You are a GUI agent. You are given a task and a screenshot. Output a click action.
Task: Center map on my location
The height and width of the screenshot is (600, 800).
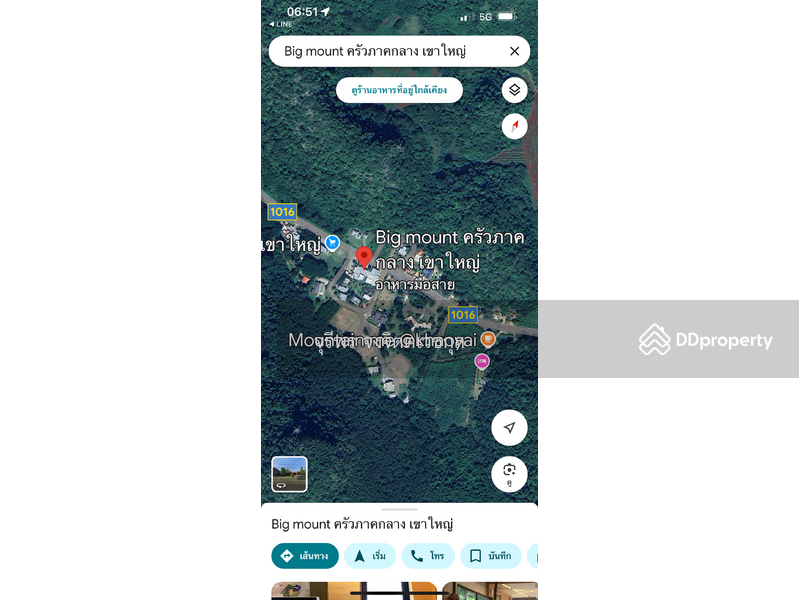pos(509,428)
